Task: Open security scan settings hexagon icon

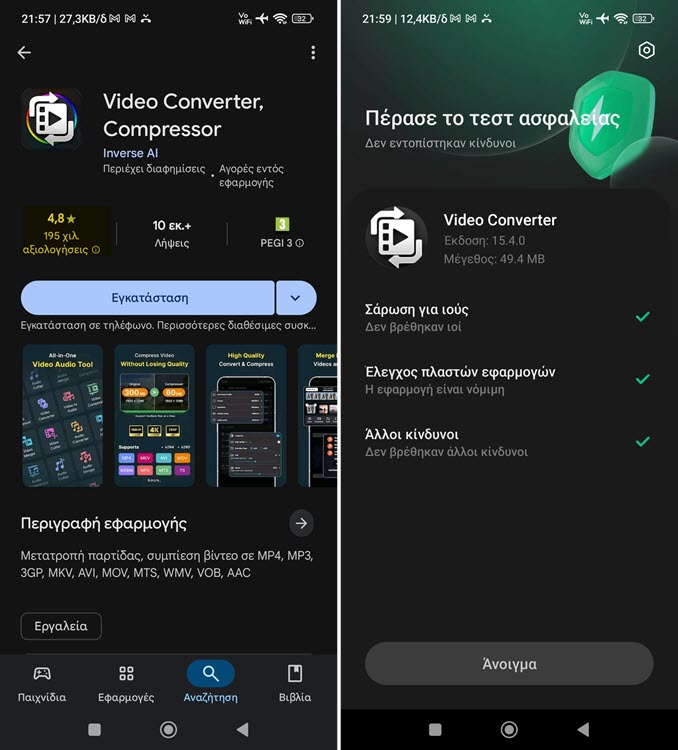Action: 647,51
